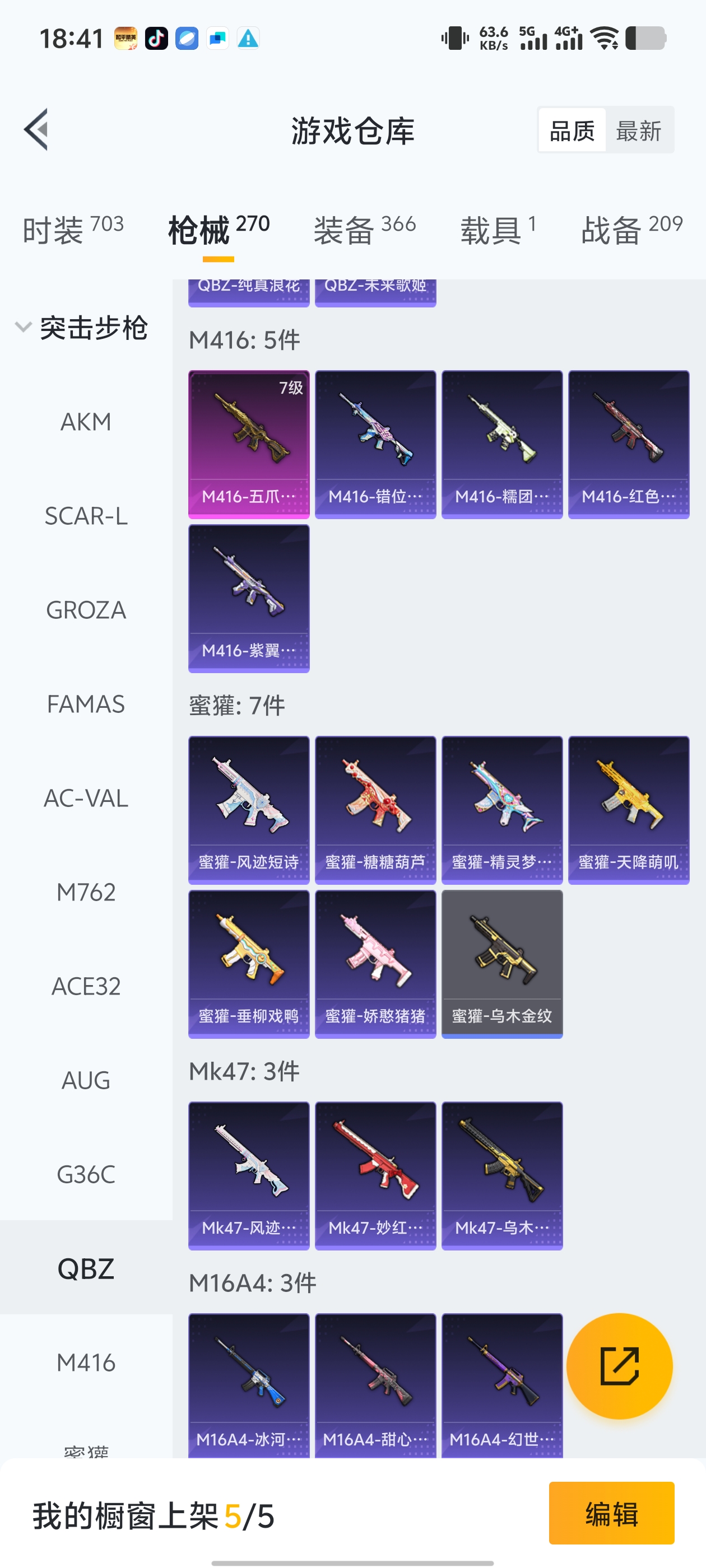This screenshot has height=1568, width=706.
Task: Switch to the 时装 tab
Action: (x=73, y=230)
